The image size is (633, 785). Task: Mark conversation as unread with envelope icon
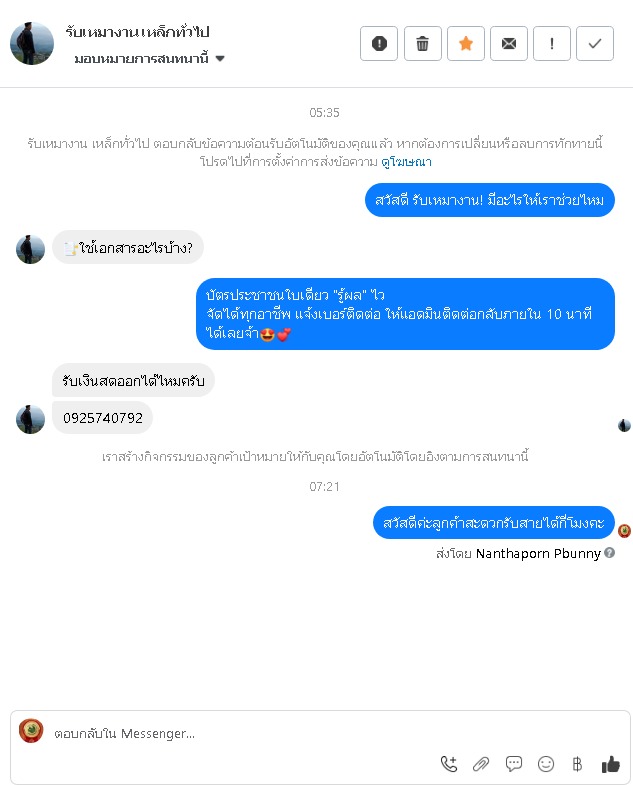pyautogui.click(x=509, y=43)
